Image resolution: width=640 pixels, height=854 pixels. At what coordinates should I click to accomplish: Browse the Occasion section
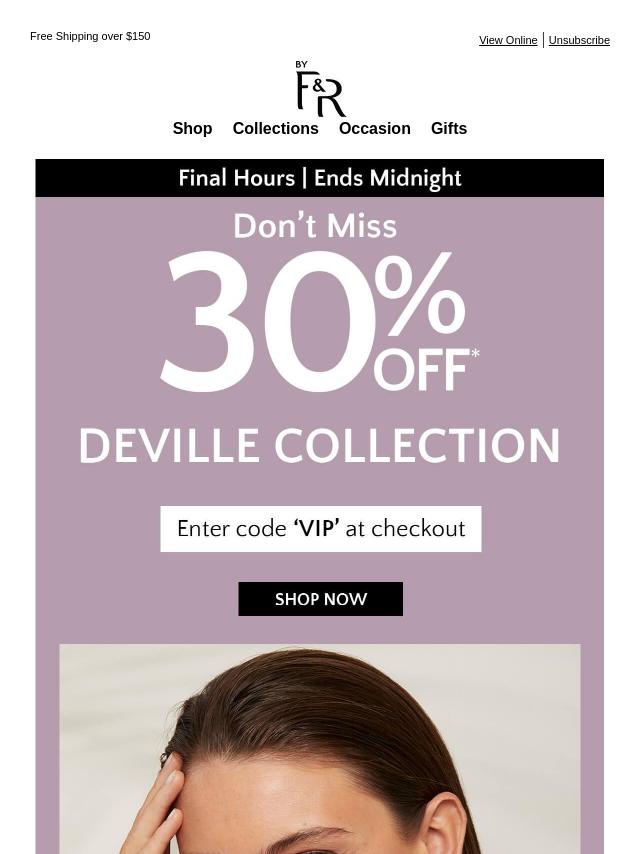coord(374,128)
